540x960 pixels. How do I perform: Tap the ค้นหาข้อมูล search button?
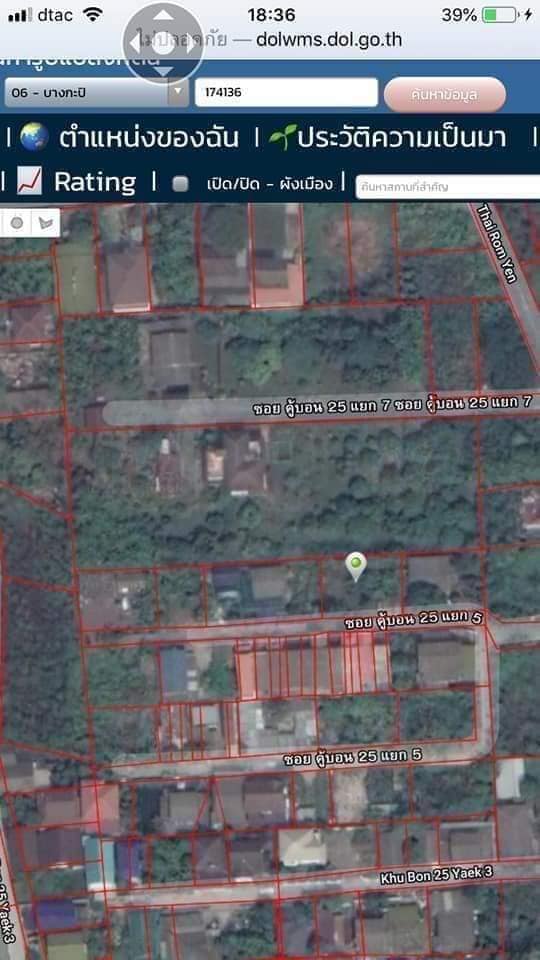tap(445, 94)
